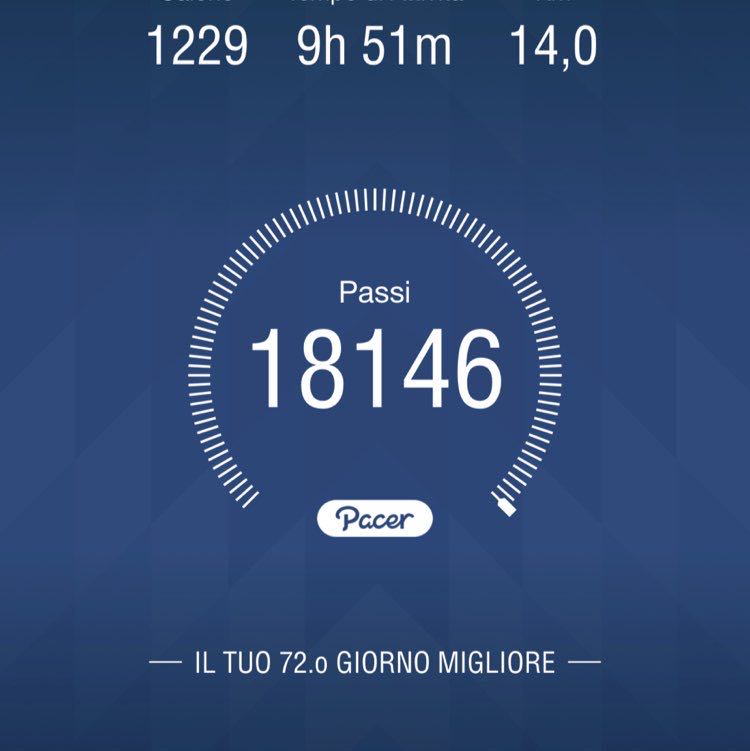This screenshot has width=750, height=751.
Task: Tap the Tempo di attività label
Action: pos(375,5)
